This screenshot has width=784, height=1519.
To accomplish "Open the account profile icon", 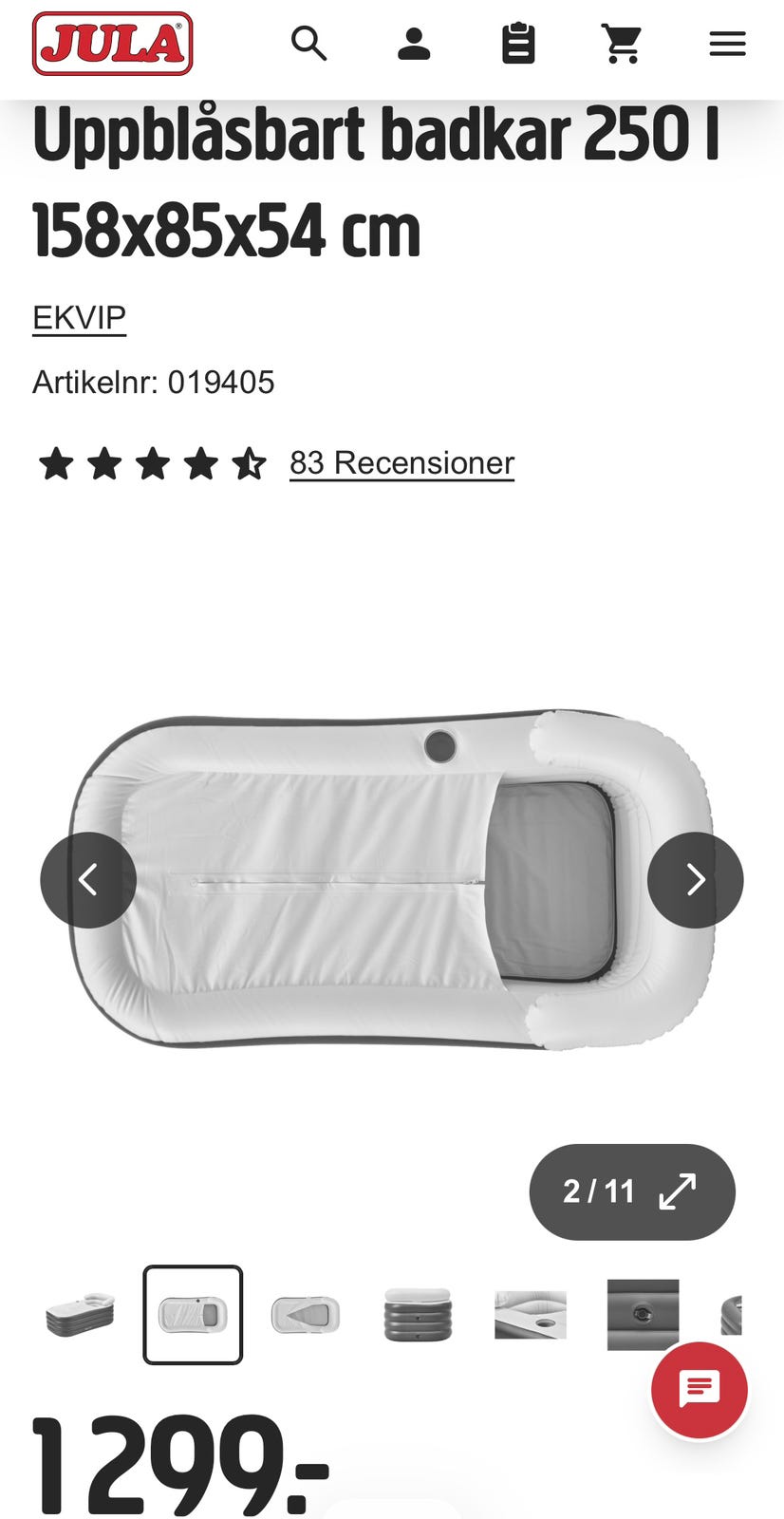I will click(414, 44).
